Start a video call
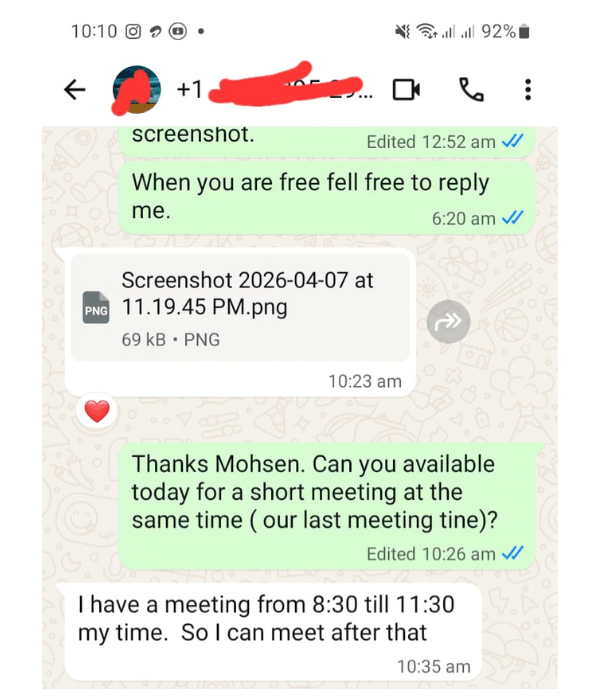Viewport: 600px width, 700px height. 406,90
